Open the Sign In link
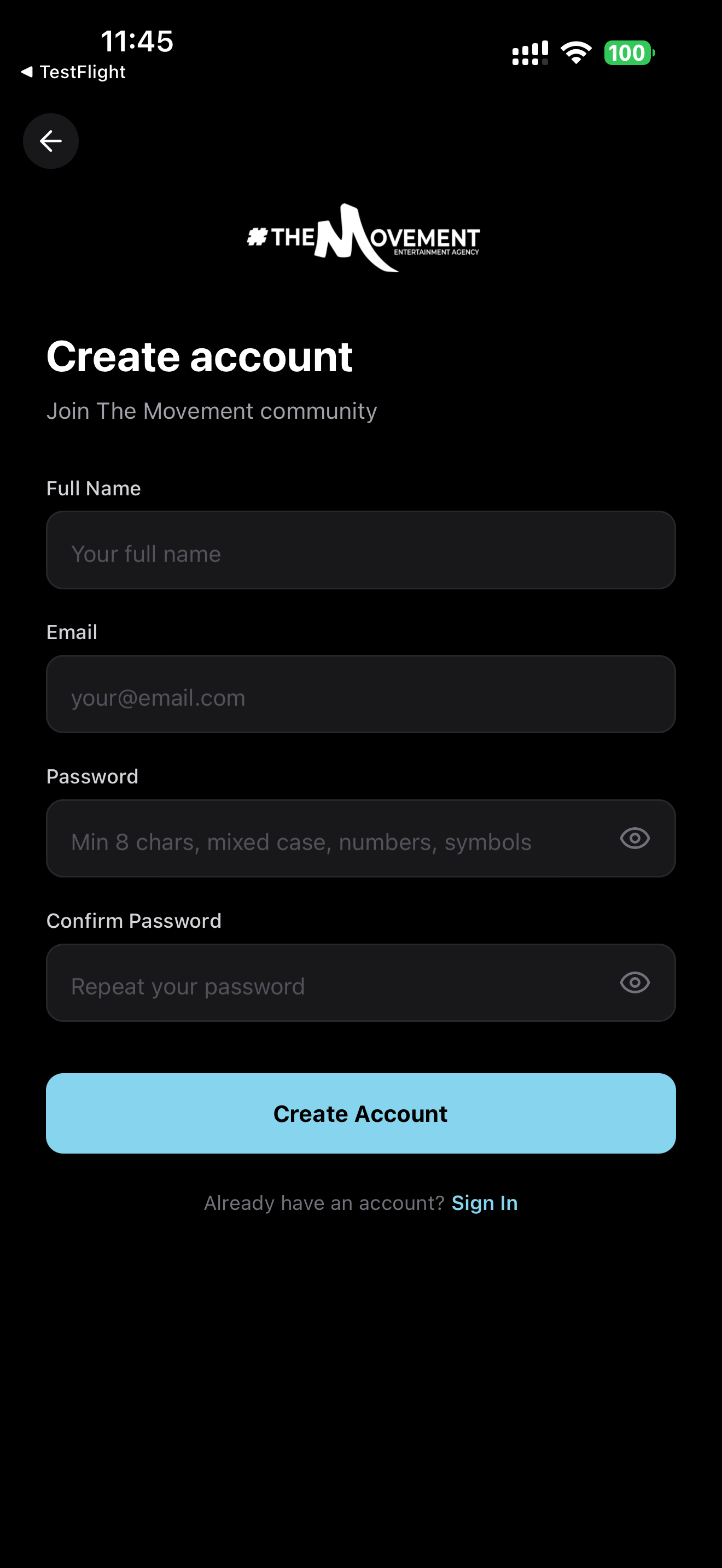722x1568 pixels. point(484,1203)
